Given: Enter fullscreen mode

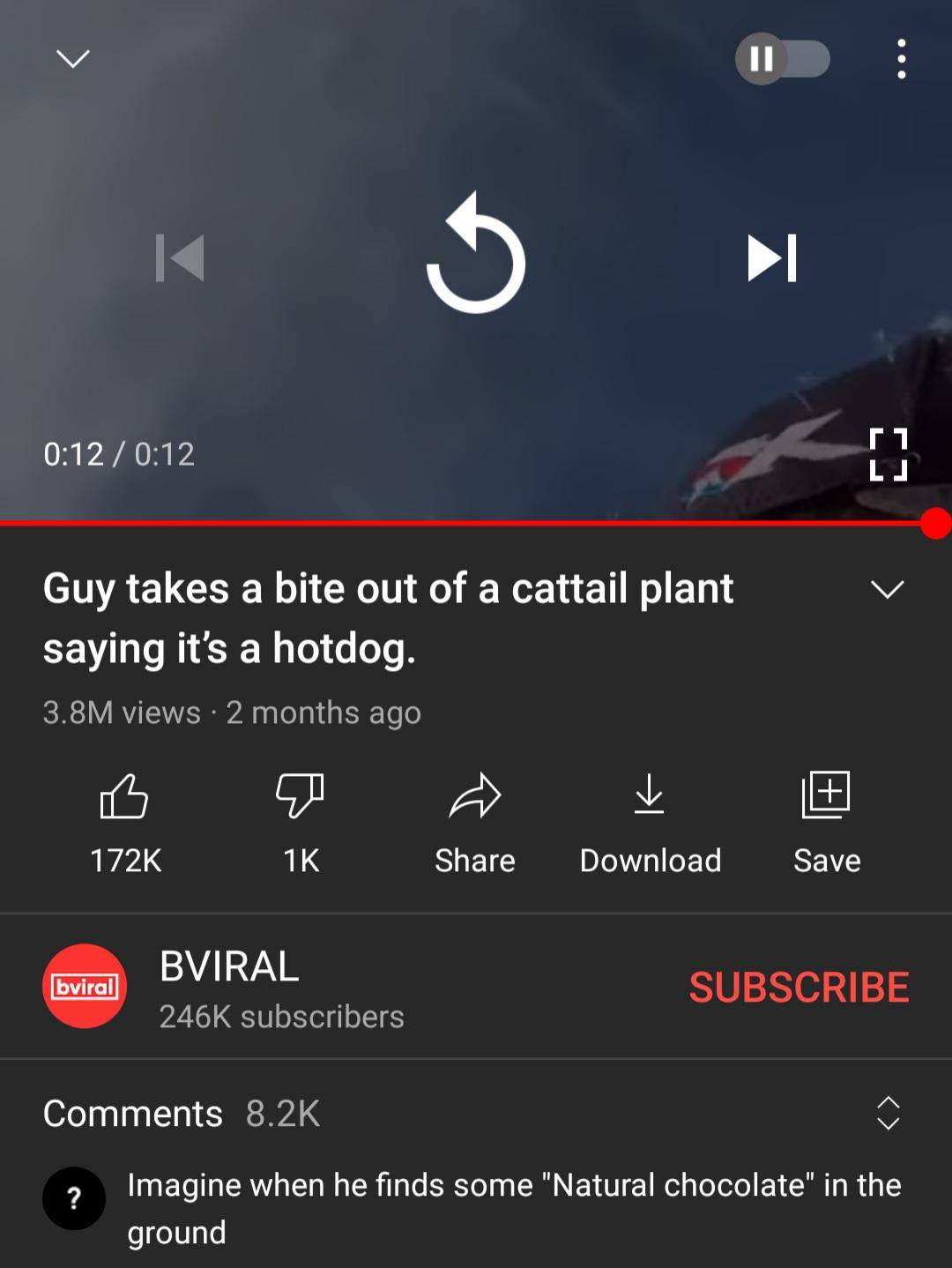Looking at the screenshot, I should 888,455.
